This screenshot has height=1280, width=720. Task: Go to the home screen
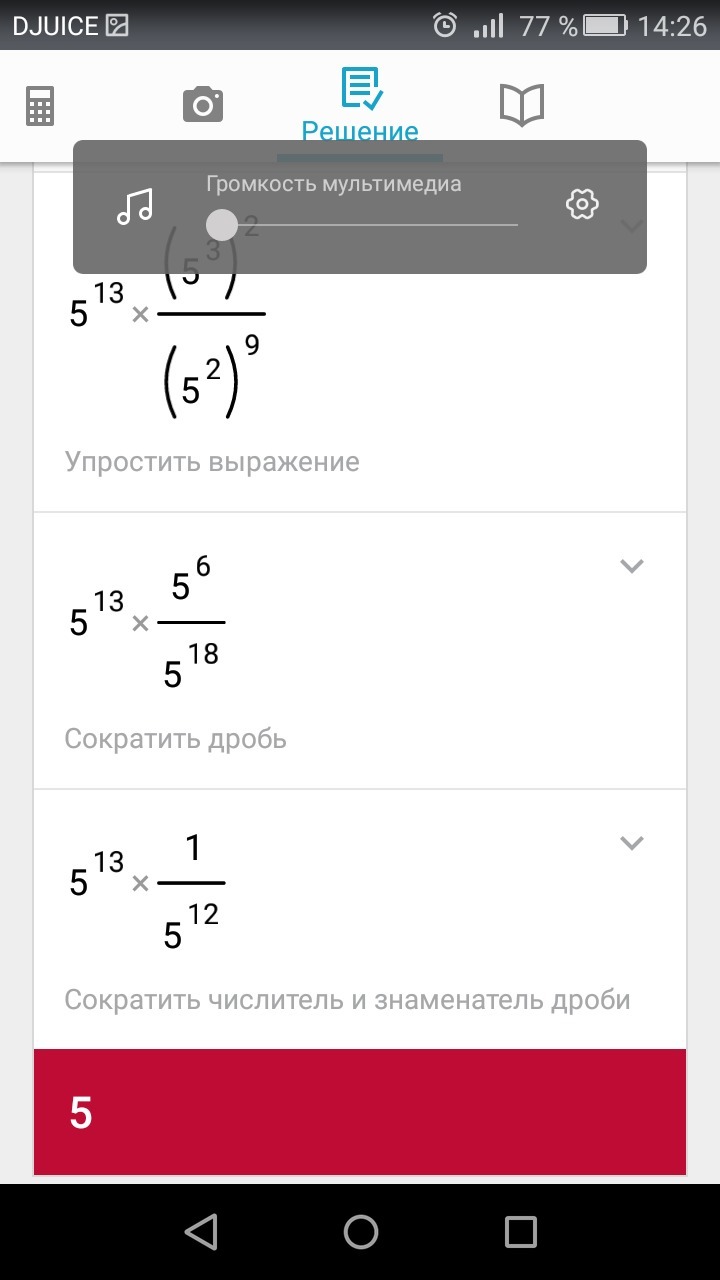pos(360,1232)
